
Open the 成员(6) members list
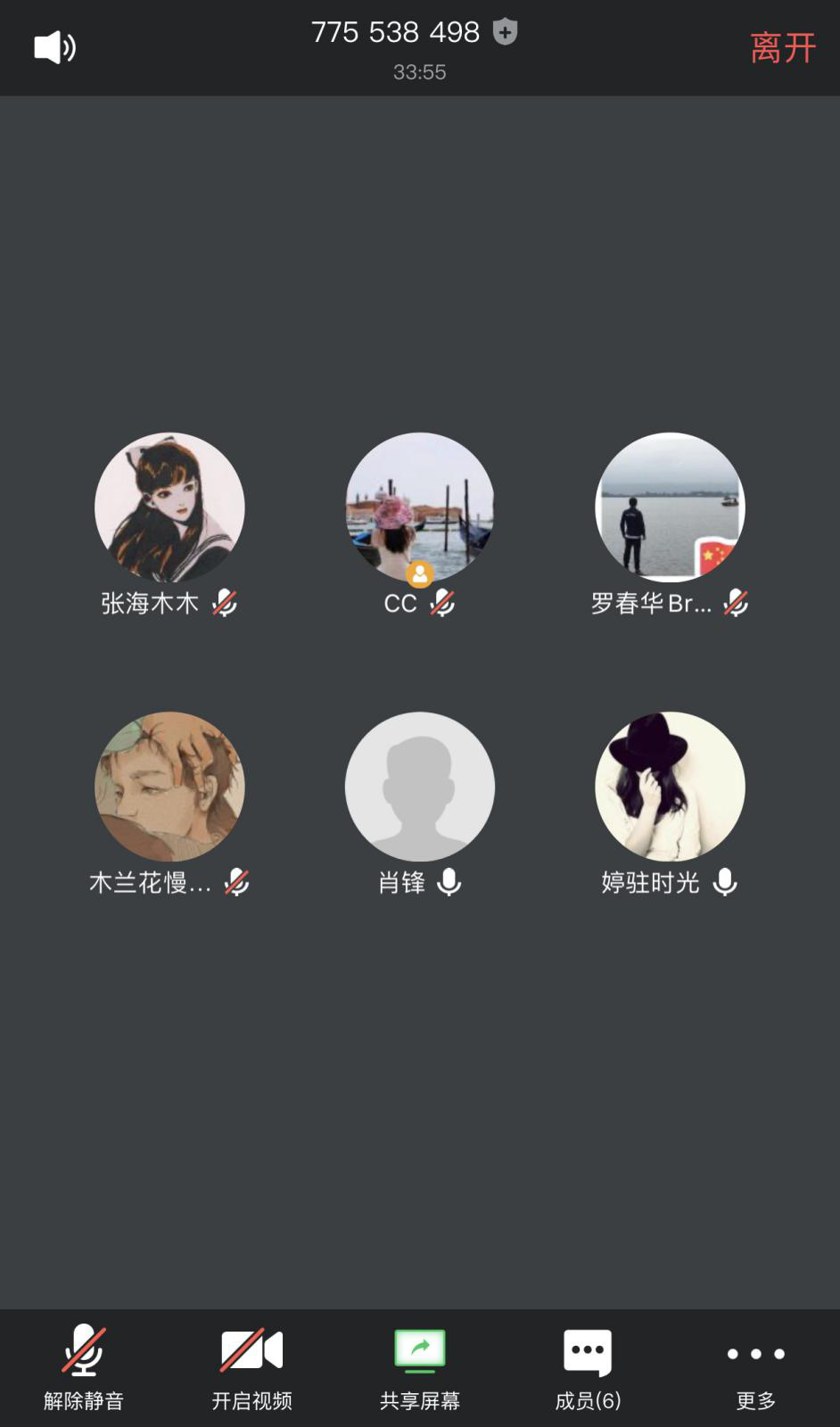588,1366
